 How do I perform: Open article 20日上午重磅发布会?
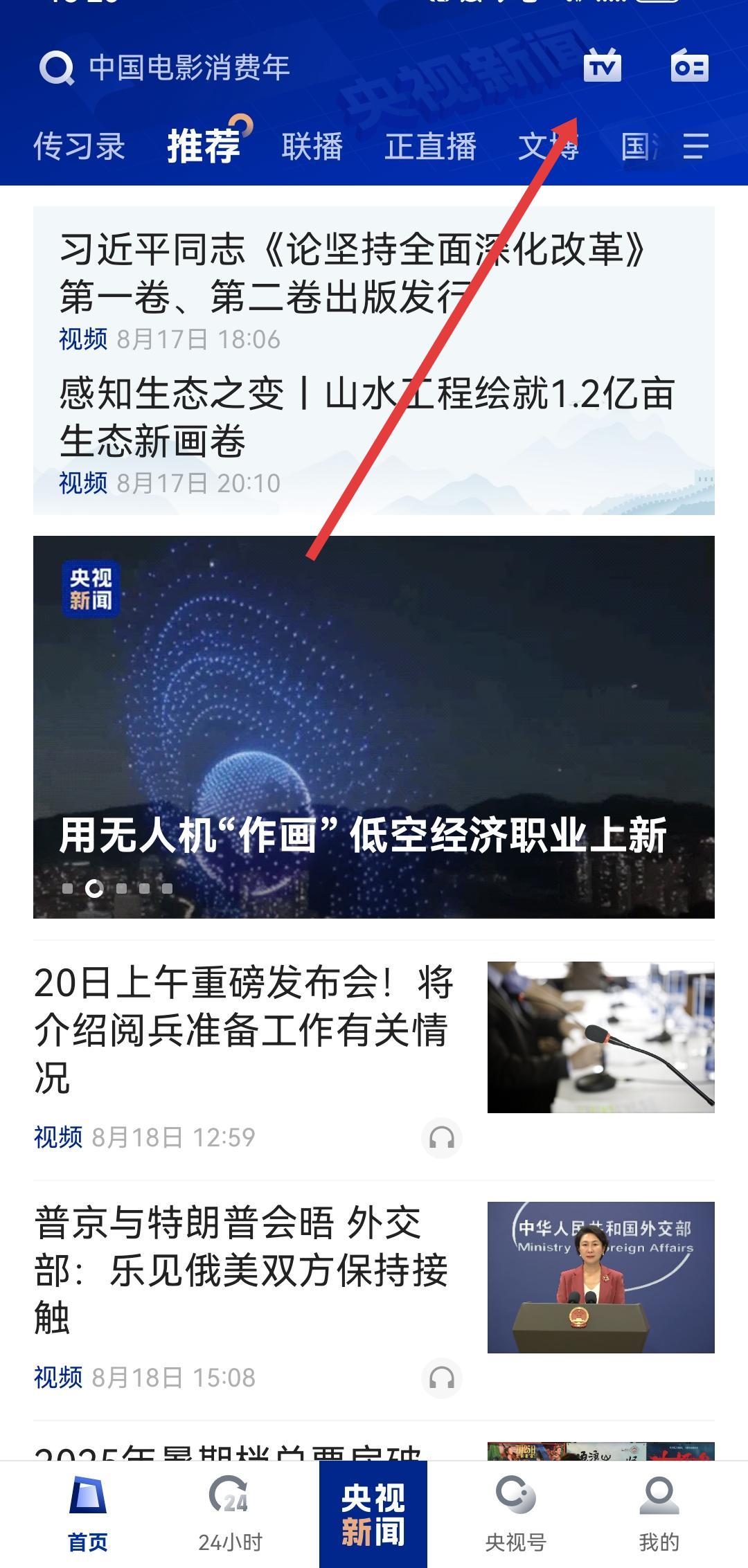244,1029
